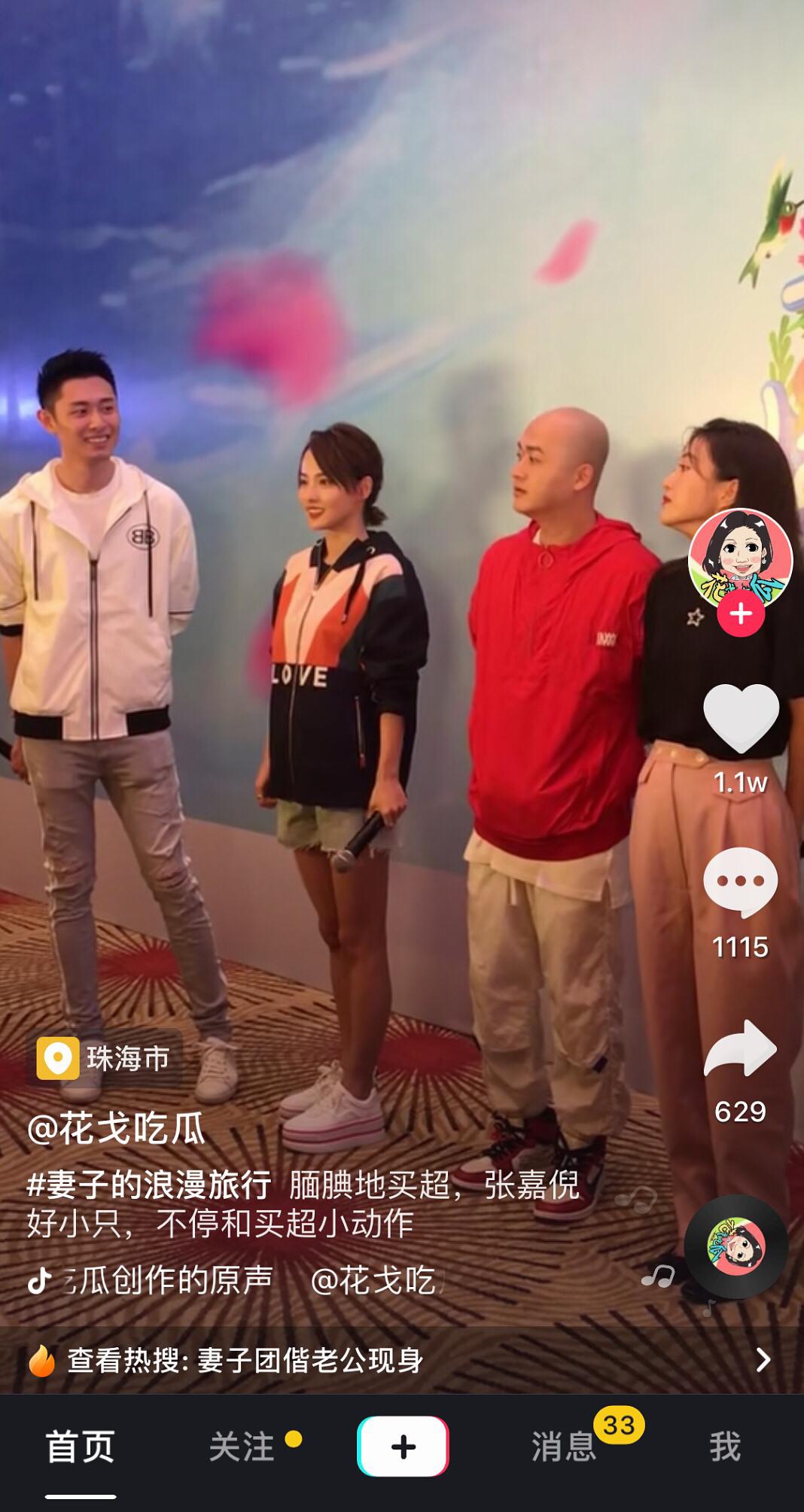This screenshot has height=1512, width=804.
Task: Open the spinning music disc
Action: pyautogui.click(x=736, y=1247)
